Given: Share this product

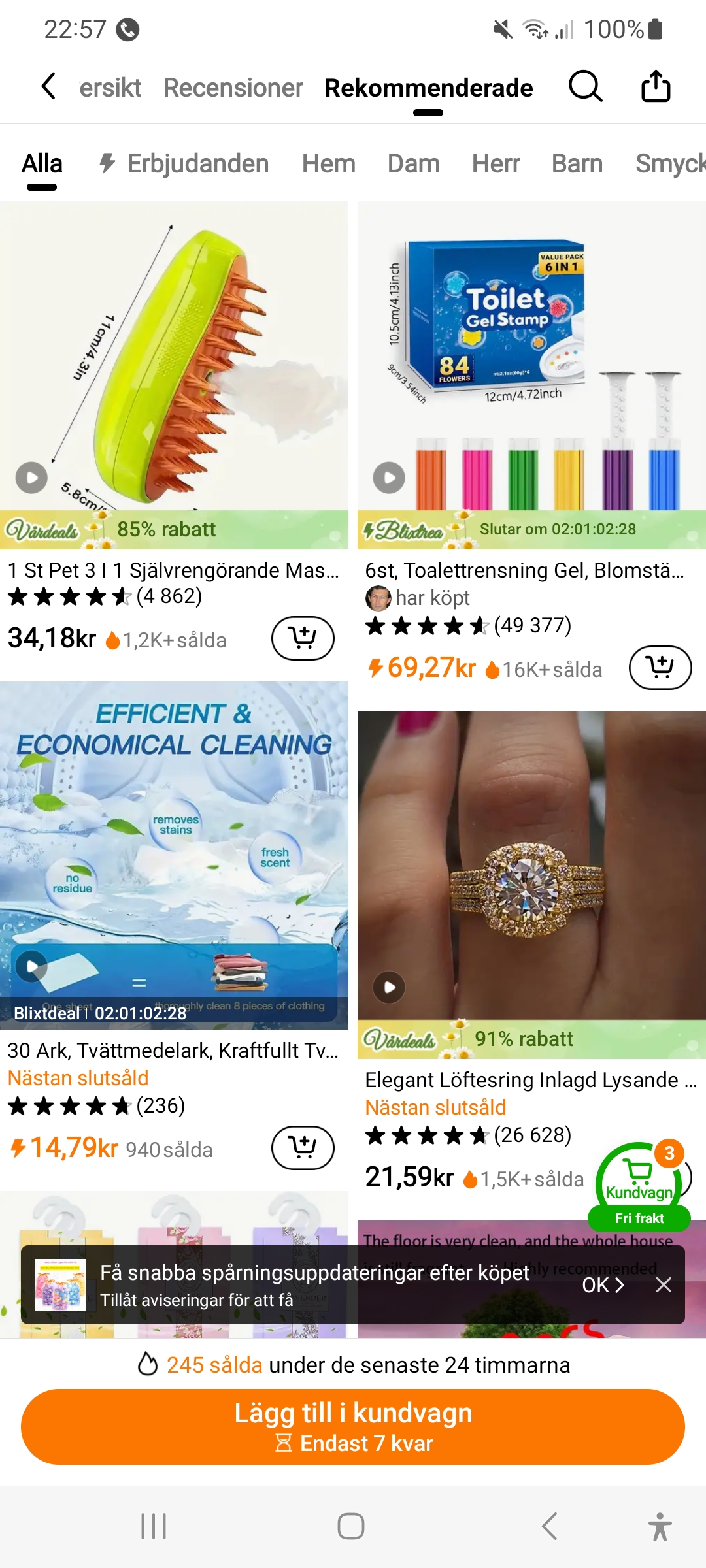Looking at the screenshot, I should coord(656,86).
